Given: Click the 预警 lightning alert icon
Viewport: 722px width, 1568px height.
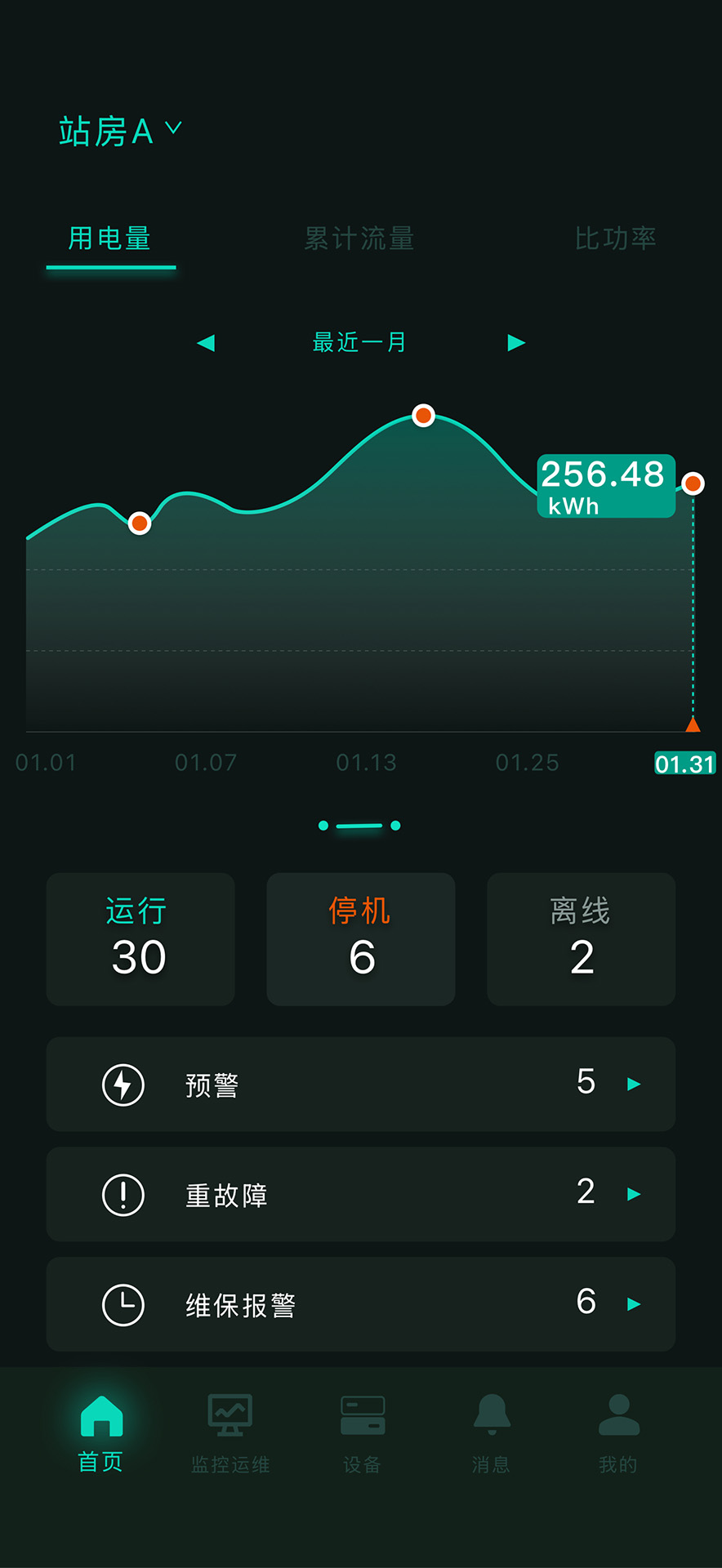Looking at the screenshot, I should pos(123,1085).
